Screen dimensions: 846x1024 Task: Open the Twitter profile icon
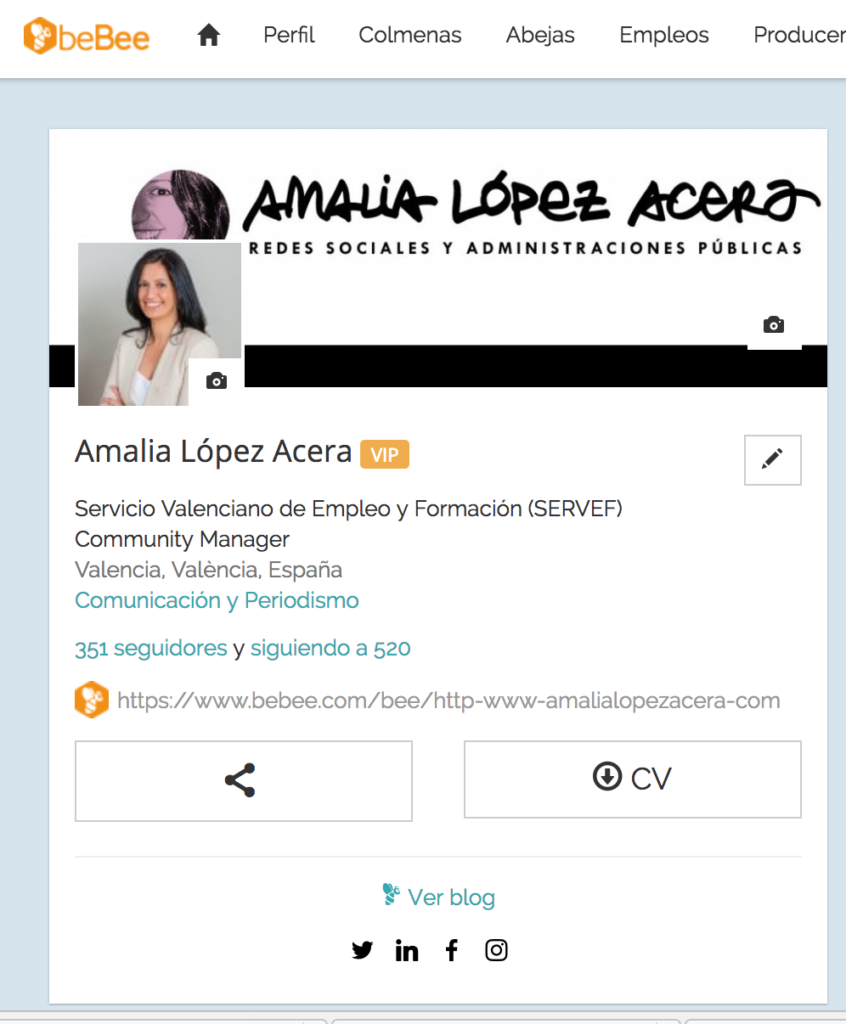[x=362, y=951]
